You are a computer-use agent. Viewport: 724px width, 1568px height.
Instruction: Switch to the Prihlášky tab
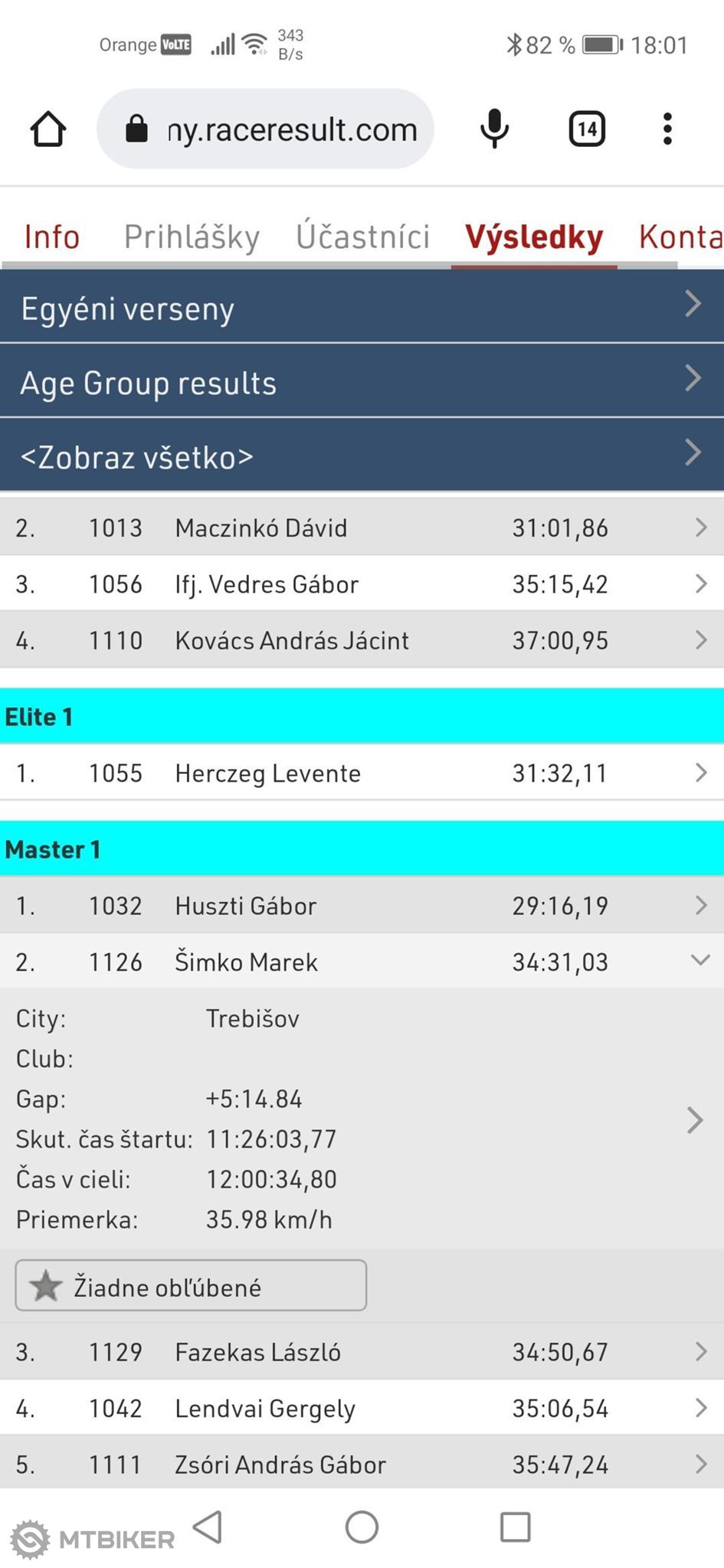192,237
